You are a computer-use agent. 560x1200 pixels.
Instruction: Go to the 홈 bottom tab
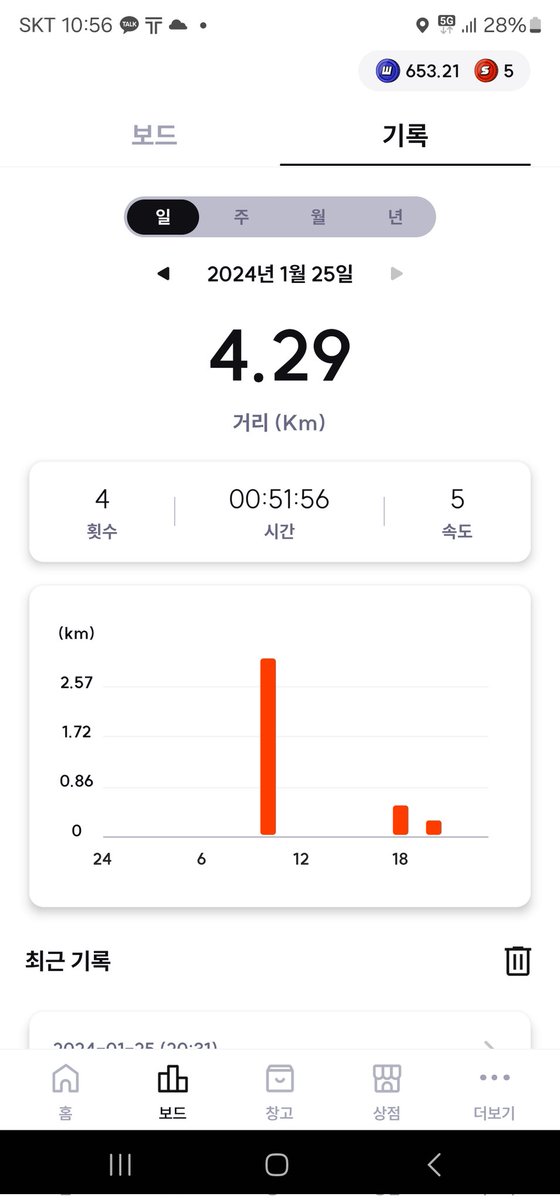tap(65, 1090)
